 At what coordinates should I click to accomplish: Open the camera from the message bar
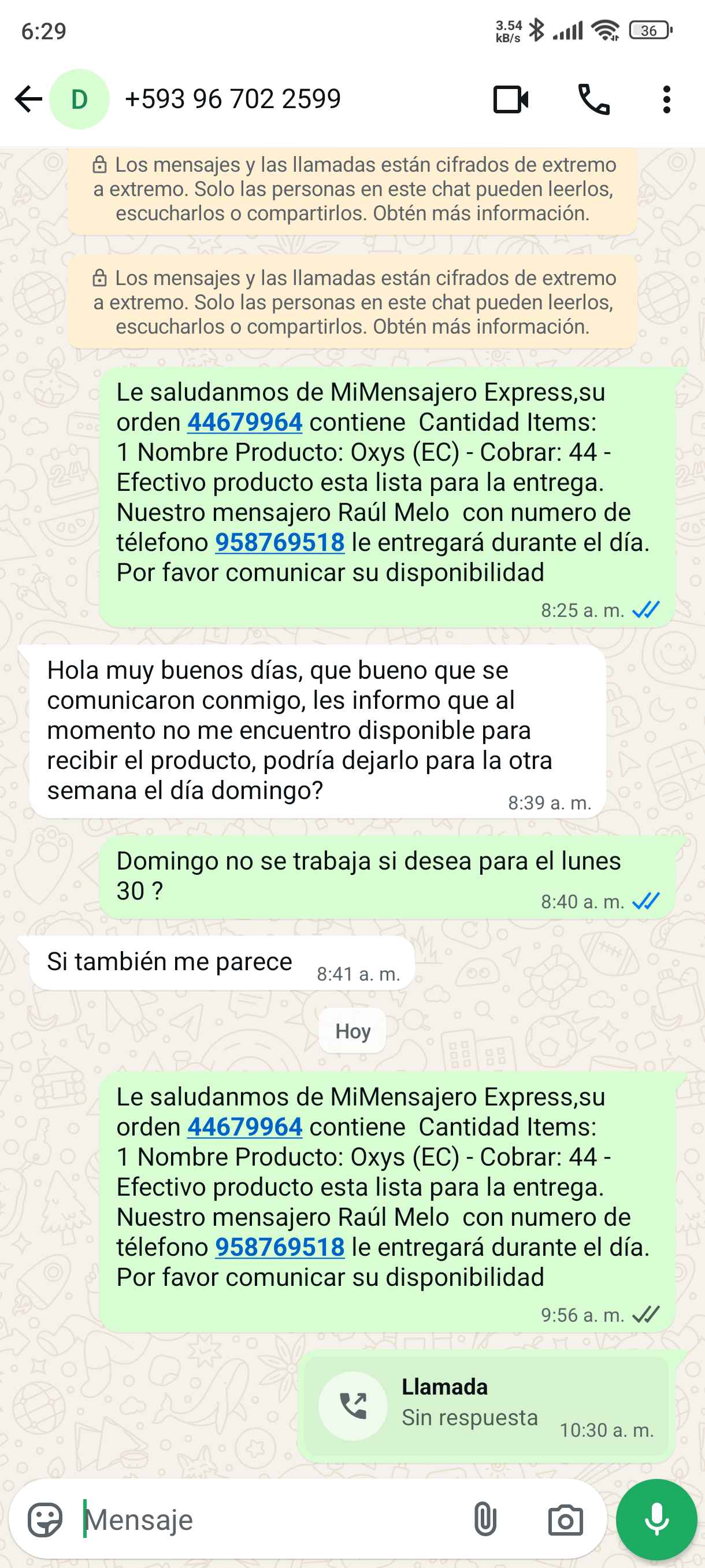[x=565, y=1519]
